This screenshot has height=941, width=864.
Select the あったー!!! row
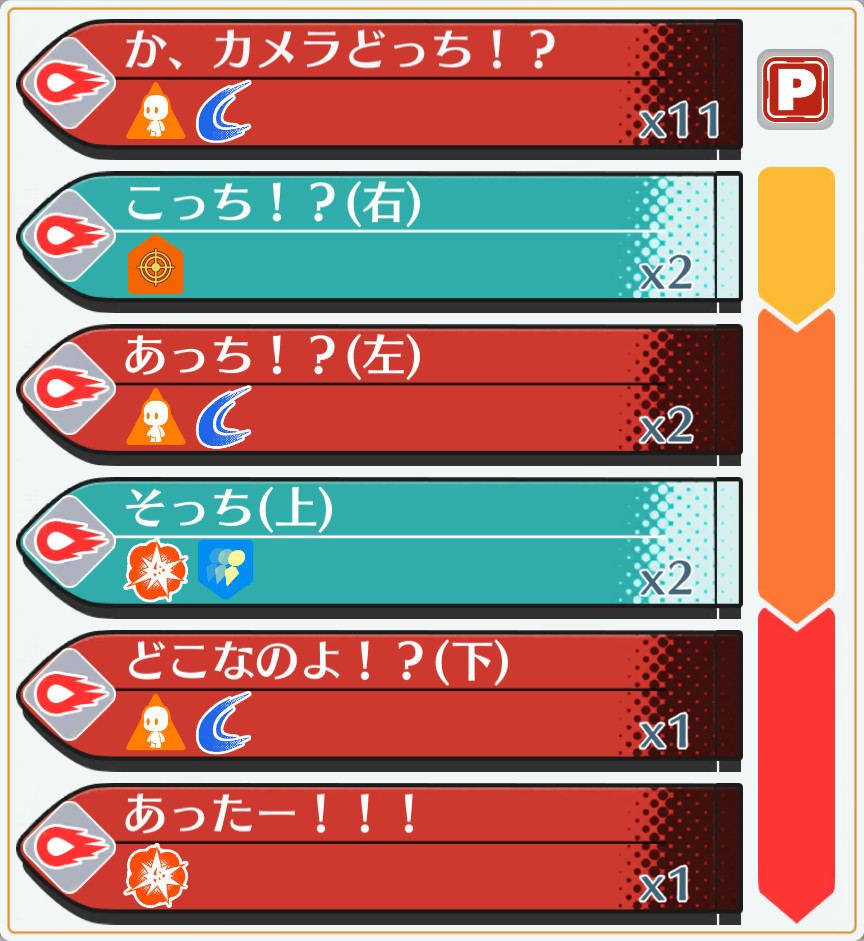coord(380,848)
